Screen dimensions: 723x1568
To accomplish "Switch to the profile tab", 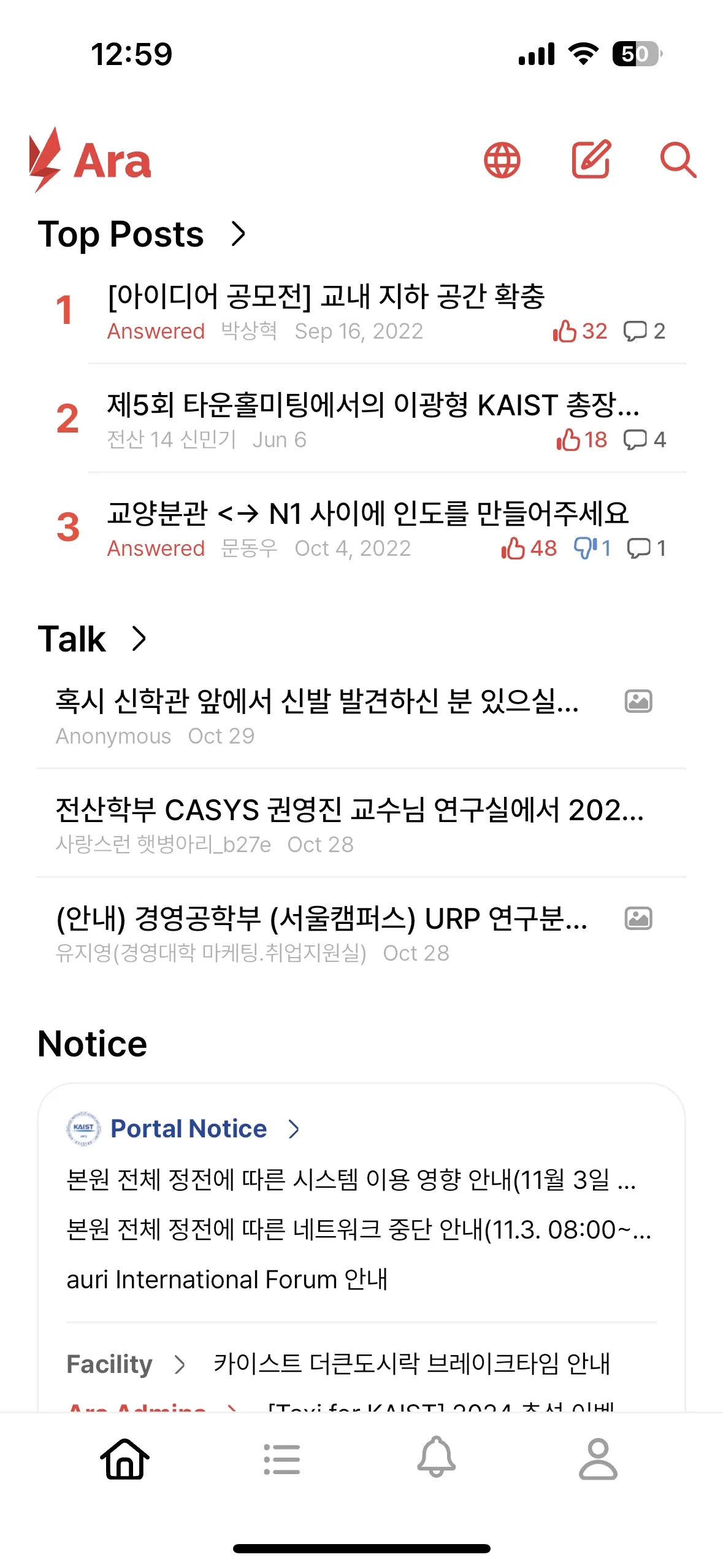I will click(x=598, y=1459).
